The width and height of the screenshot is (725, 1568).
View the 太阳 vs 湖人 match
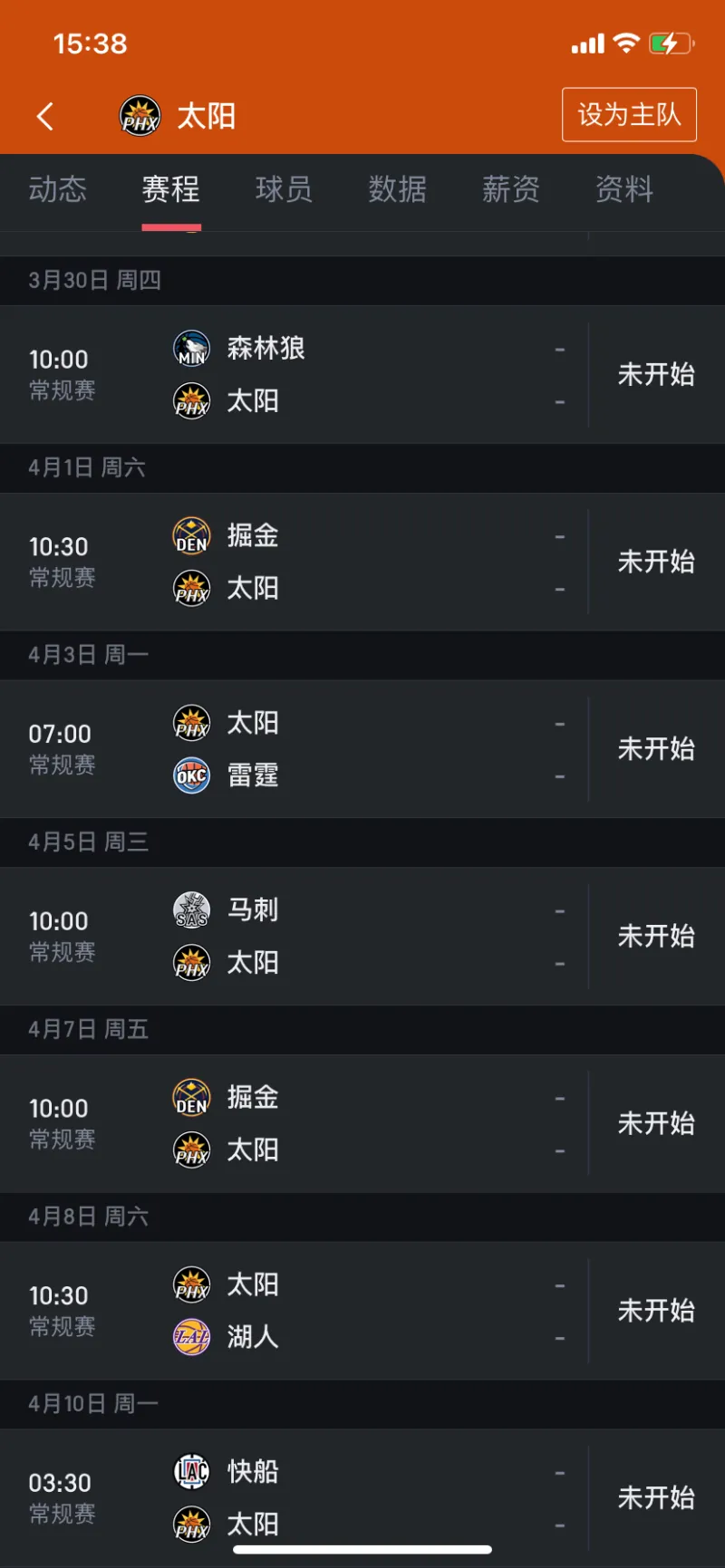(362, 1311)
